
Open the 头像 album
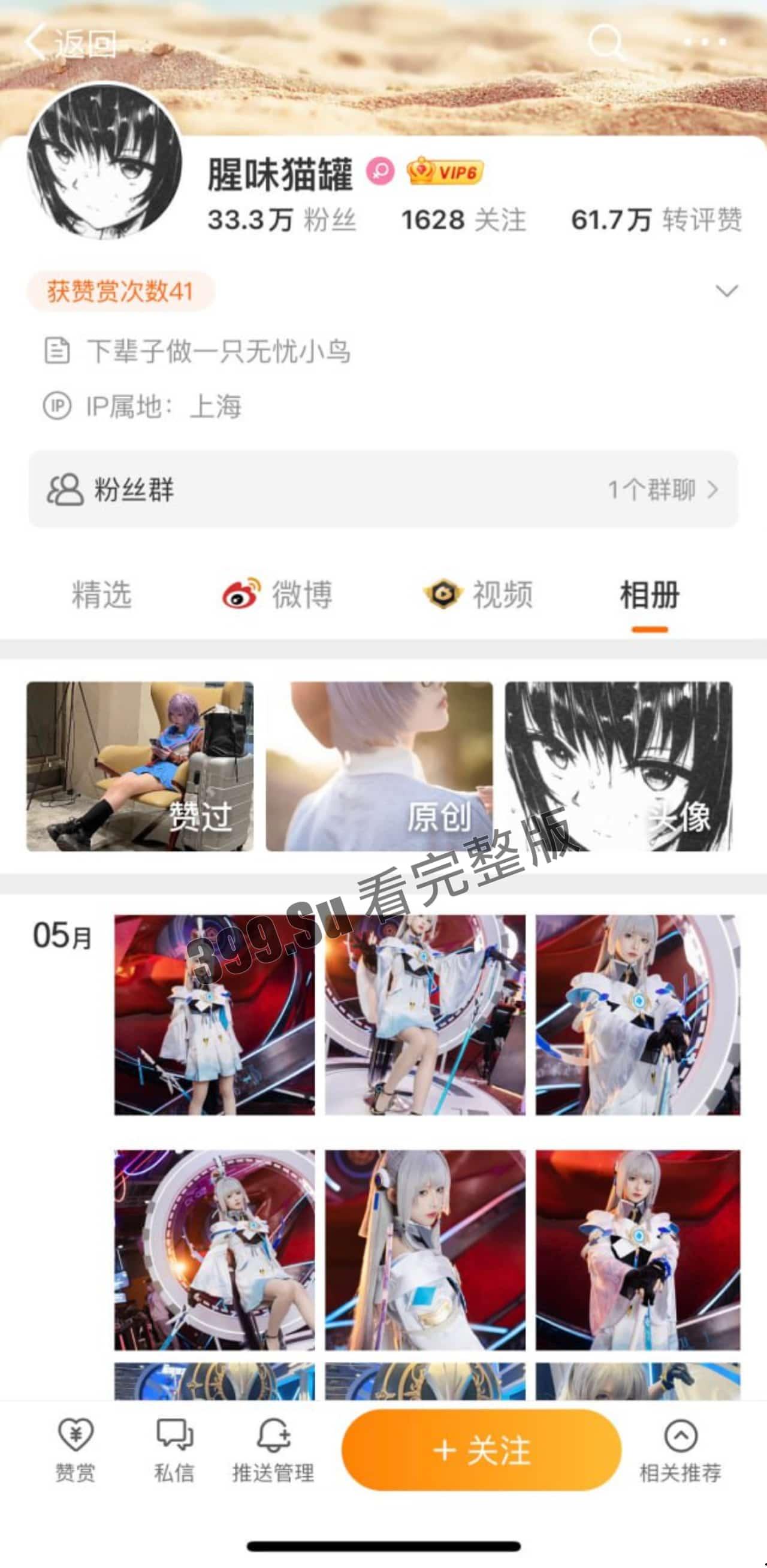(618, 766)
